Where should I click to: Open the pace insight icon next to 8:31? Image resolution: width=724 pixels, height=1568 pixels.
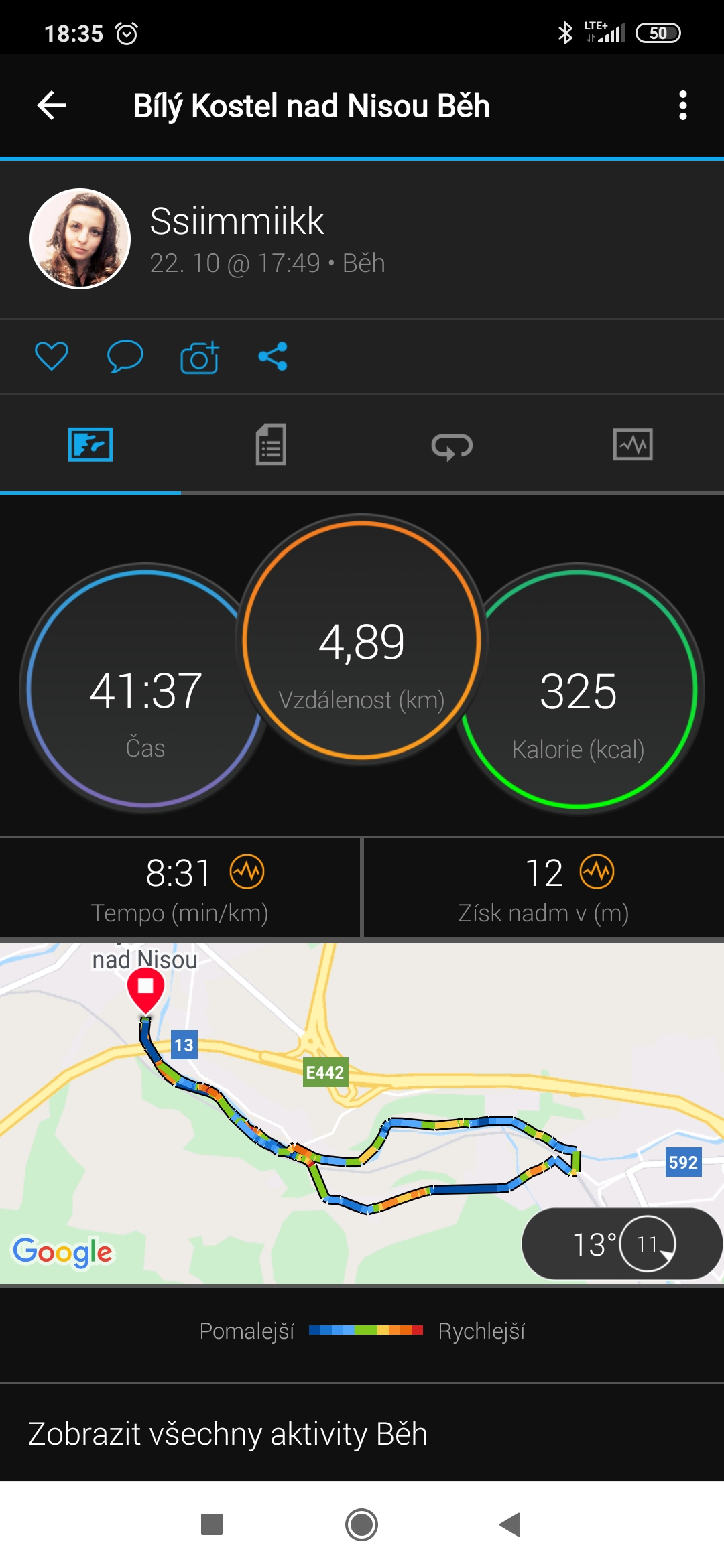tap(247, 872)
